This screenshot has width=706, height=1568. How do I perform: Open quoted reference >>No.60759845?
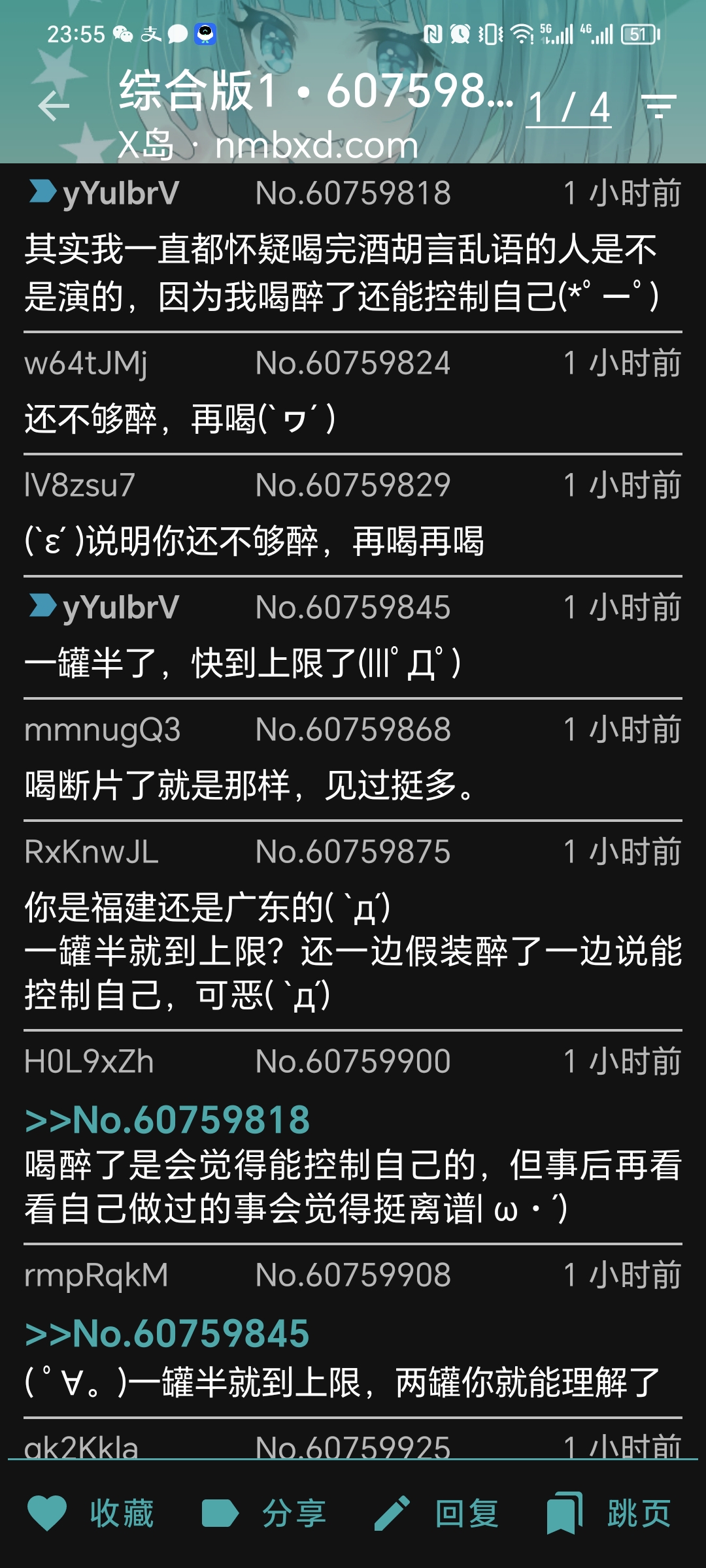pyautogui.click(x=167, y=1333)
